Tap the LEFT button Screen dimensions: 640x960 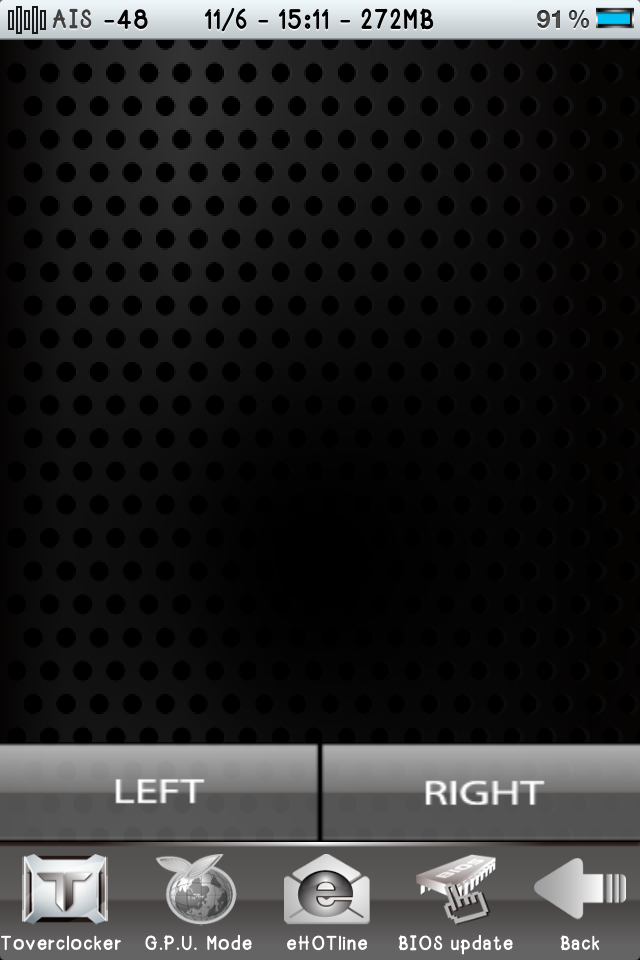click(x=159, y=792)
